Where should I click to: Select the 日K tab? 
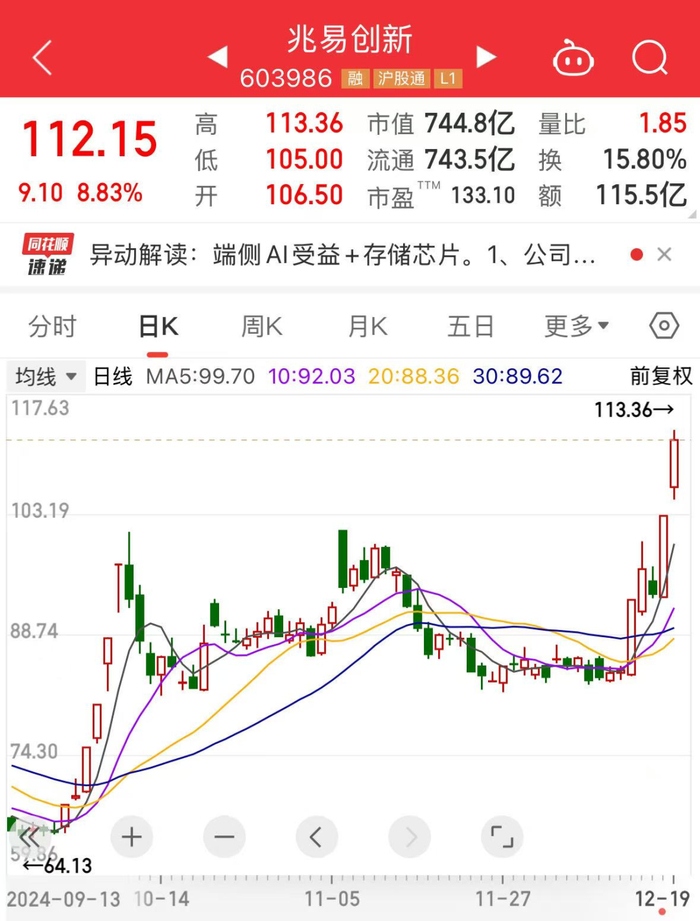point(158,326)
